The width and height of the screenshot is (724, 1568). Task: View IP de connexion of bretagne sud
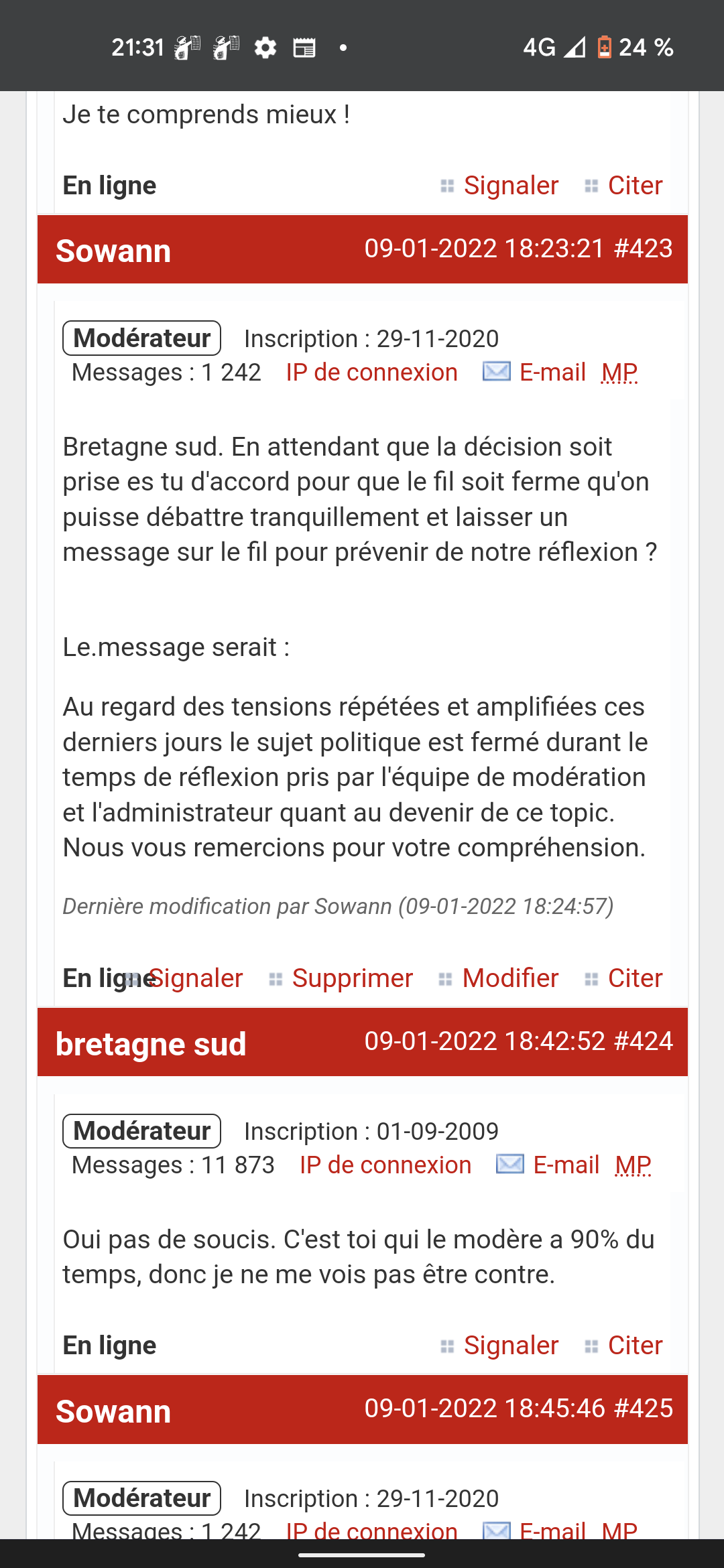pos(385,1165)
